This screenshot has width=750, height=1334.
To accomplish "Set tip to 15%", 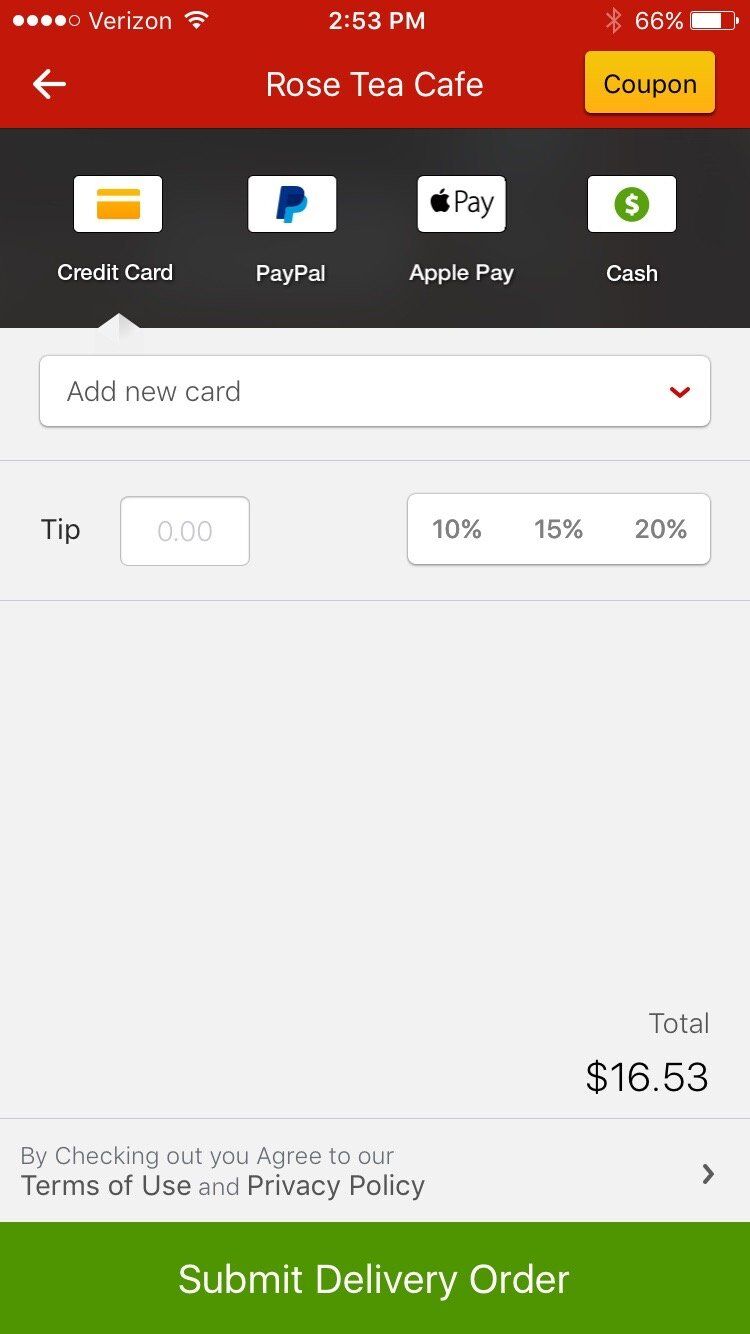I will (x=558, y=529).
